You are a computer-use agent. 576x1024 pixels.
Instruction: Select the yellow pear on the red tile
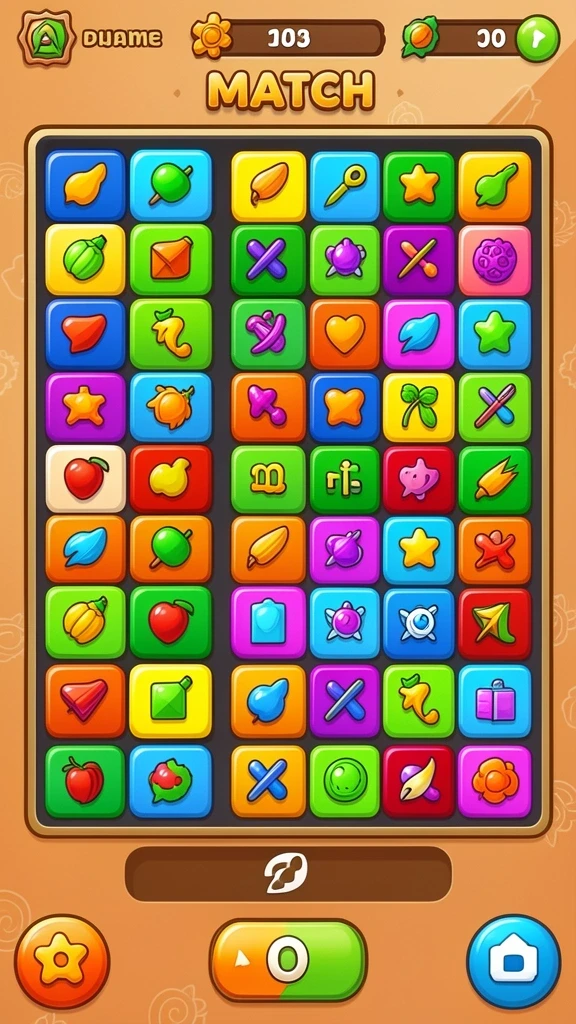pos(170,479)
